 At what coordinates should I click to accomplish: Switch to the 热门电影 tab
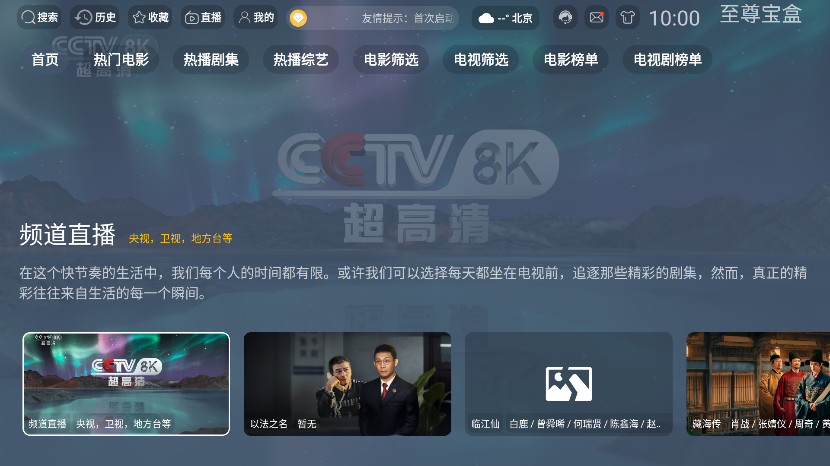(x=121, y=60)
